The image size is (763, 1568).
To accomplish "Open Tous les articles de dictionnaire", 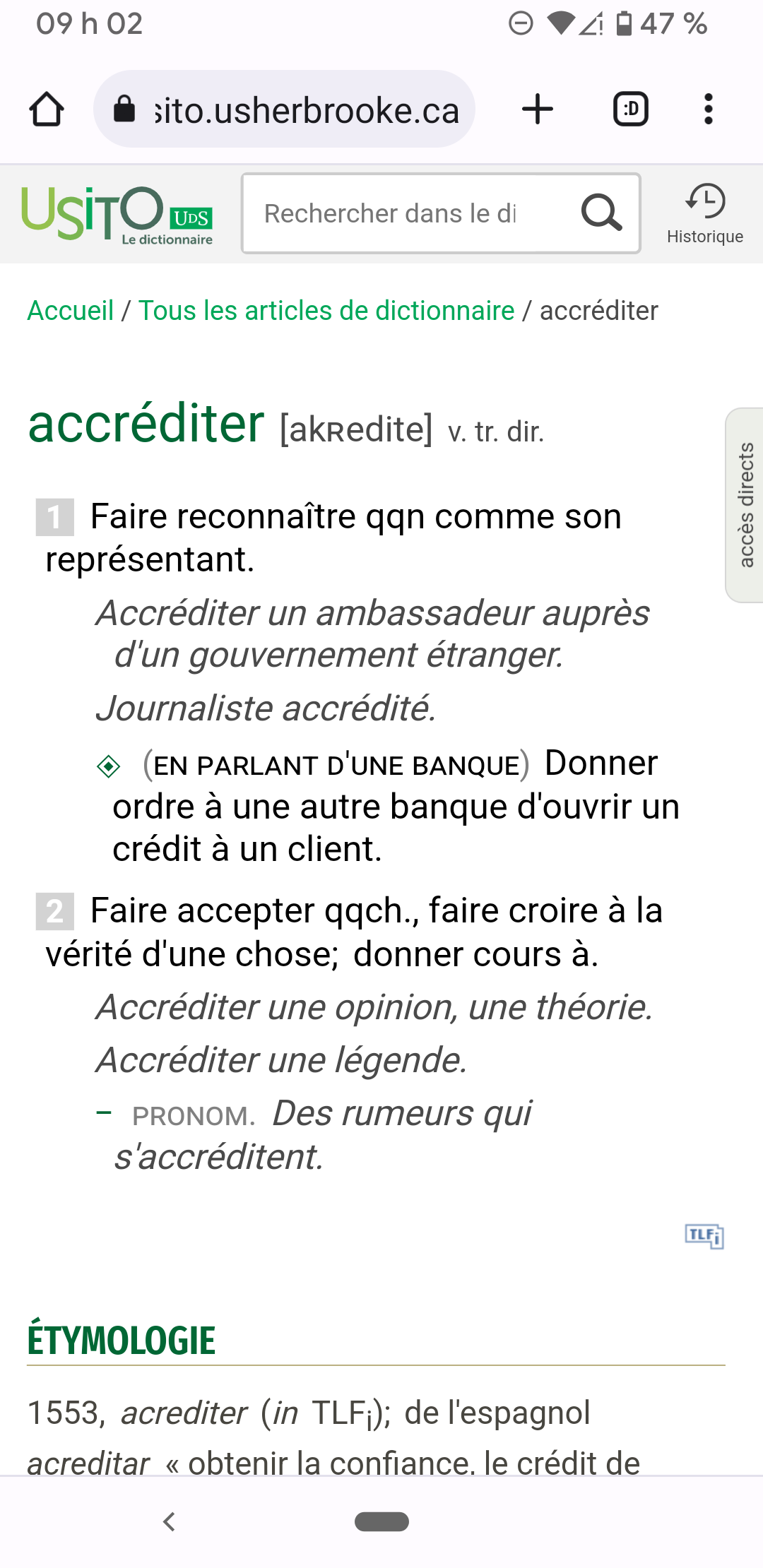I will [326, 311].
